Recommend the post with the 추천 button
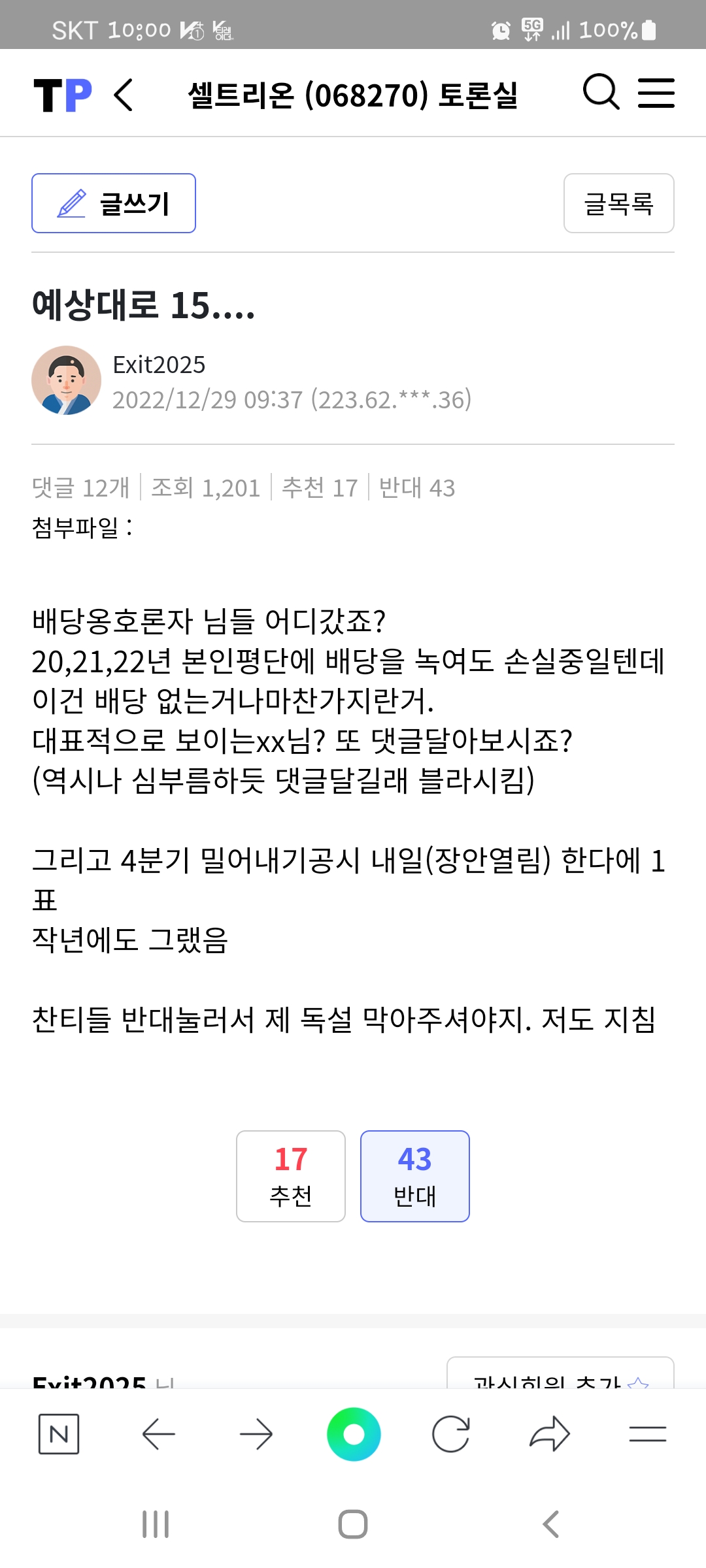 [291, 1176]
